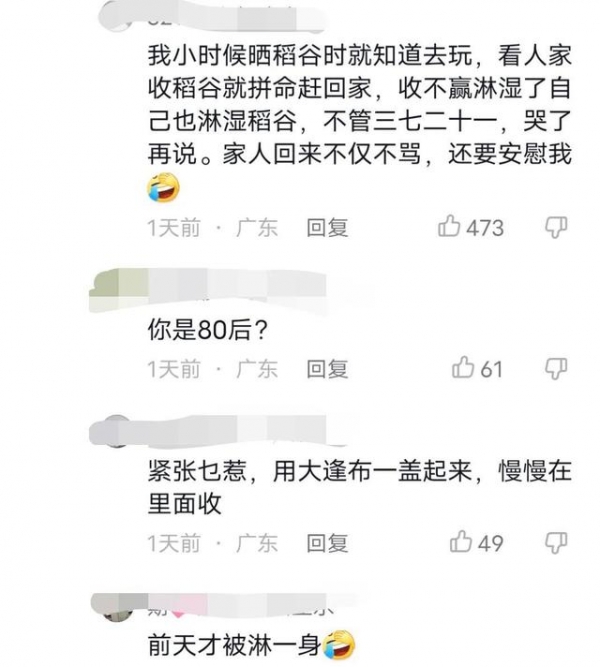Screen dimensions: 600x667
Task: Like the 你是80后 comment
Action: point(463,369)
